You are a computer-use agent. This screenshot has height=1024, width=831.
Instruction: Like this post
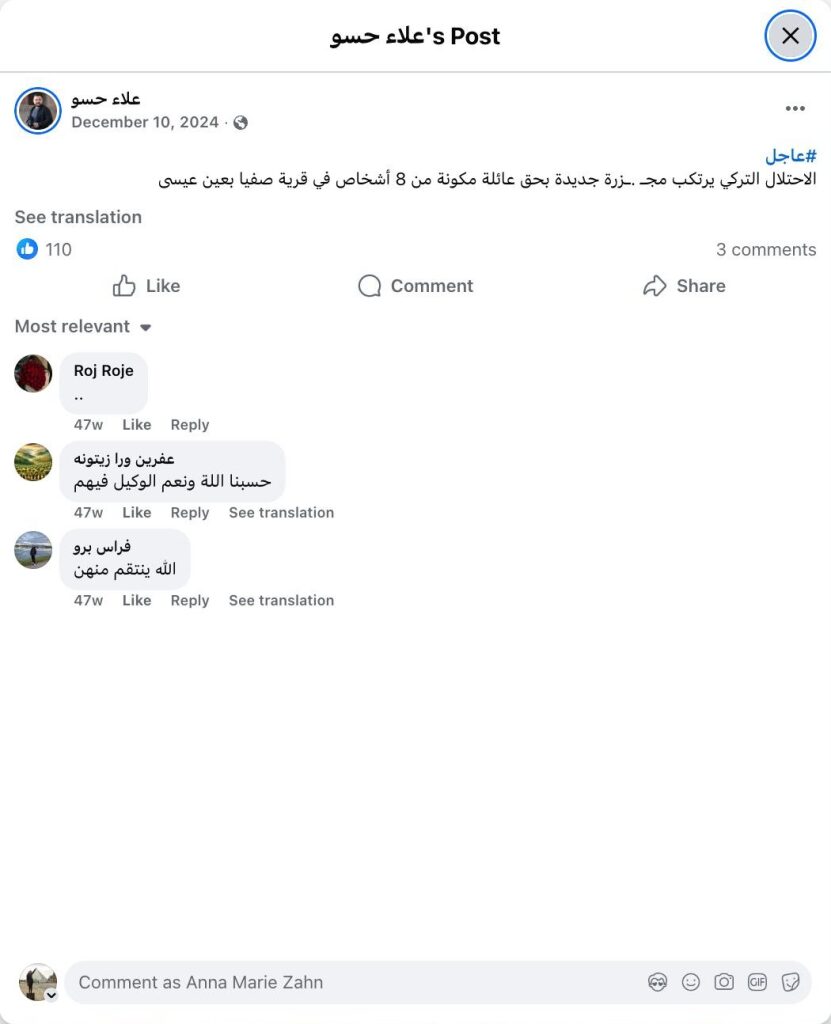[x=146, y=286]
